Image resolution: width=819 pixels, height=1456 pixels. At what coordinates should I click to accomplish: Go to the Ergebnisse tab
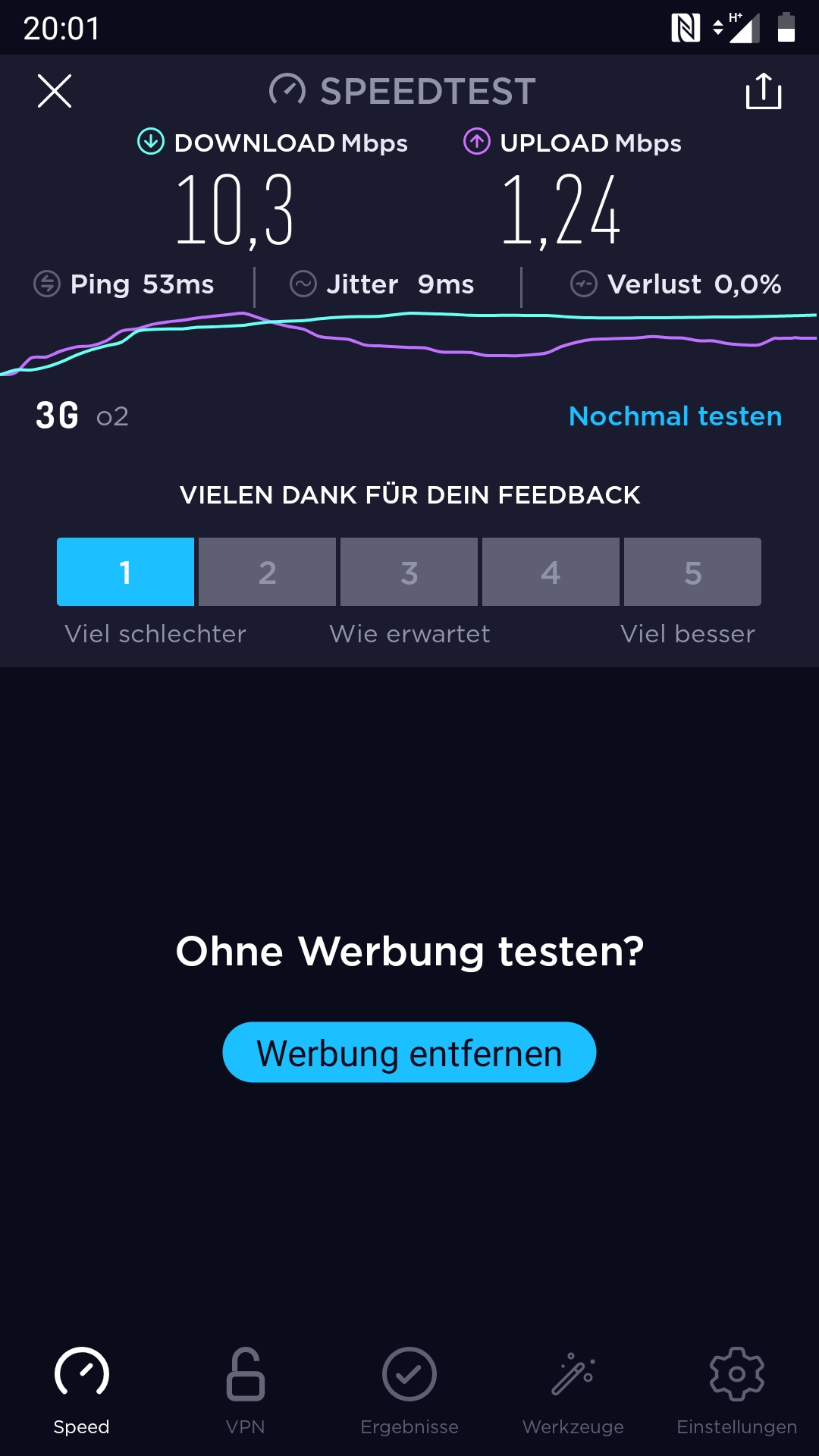coord(409,1389)
